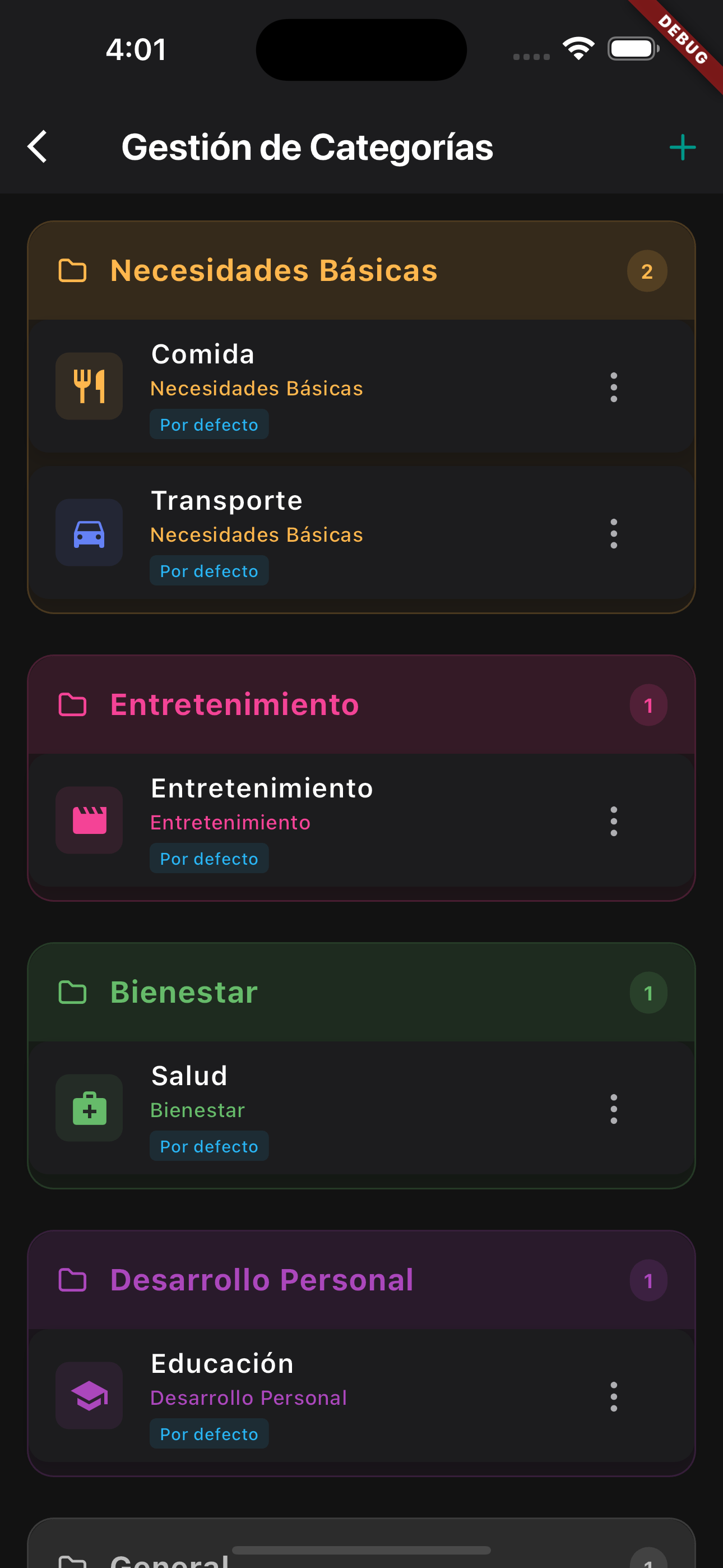Open the options menu for Salud
Viewport: 723px width, 1568px height.
point(614,1109)
